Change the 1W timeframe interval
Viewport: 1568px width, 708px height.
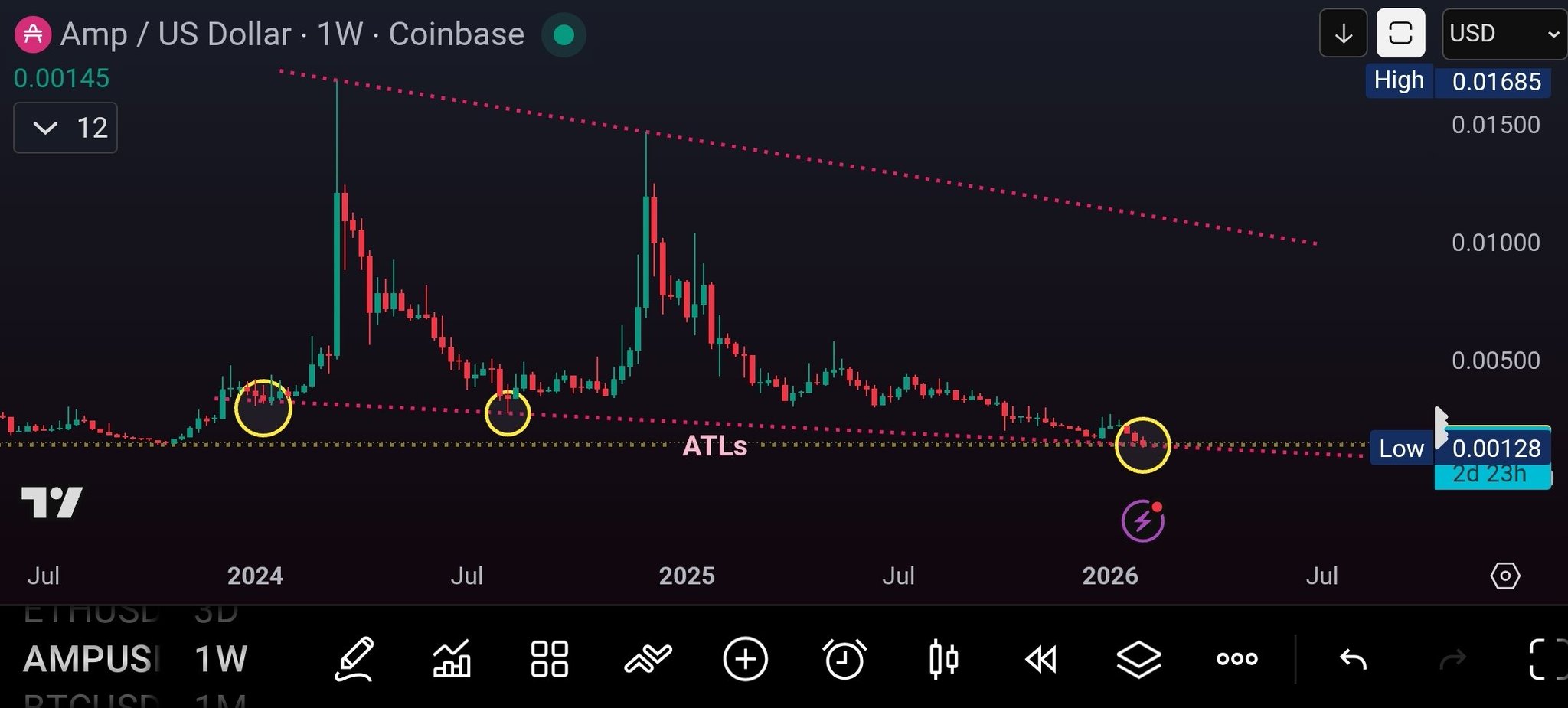[x=220, y=658]
